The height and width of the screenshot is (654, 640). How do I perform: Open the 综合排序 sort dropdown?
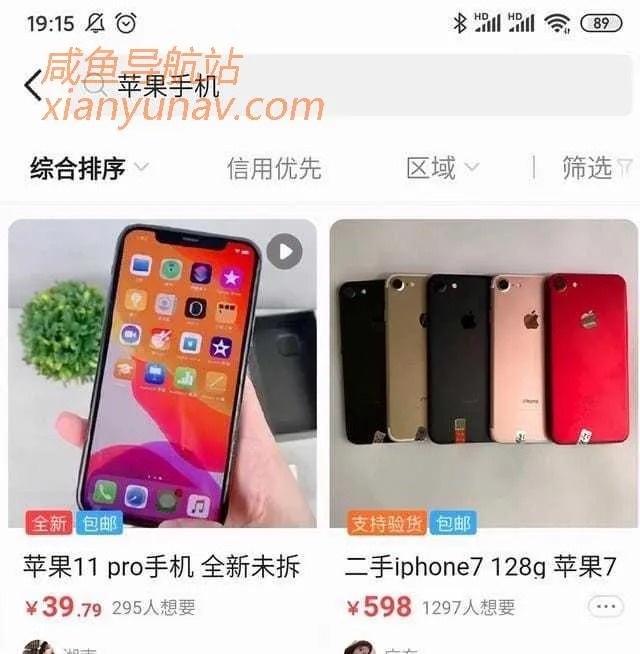88,168
